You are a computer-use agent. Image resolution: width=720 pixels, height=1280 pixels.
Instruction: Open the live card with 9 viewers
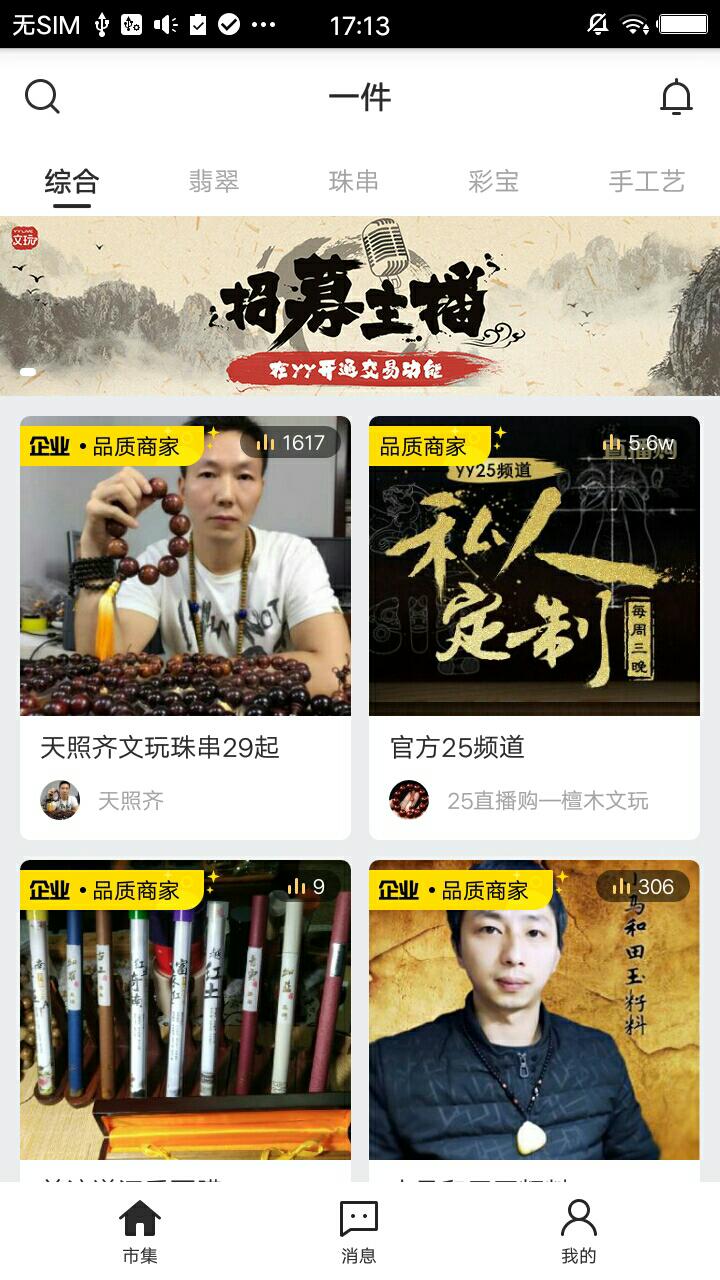[x=185, y=1010]
